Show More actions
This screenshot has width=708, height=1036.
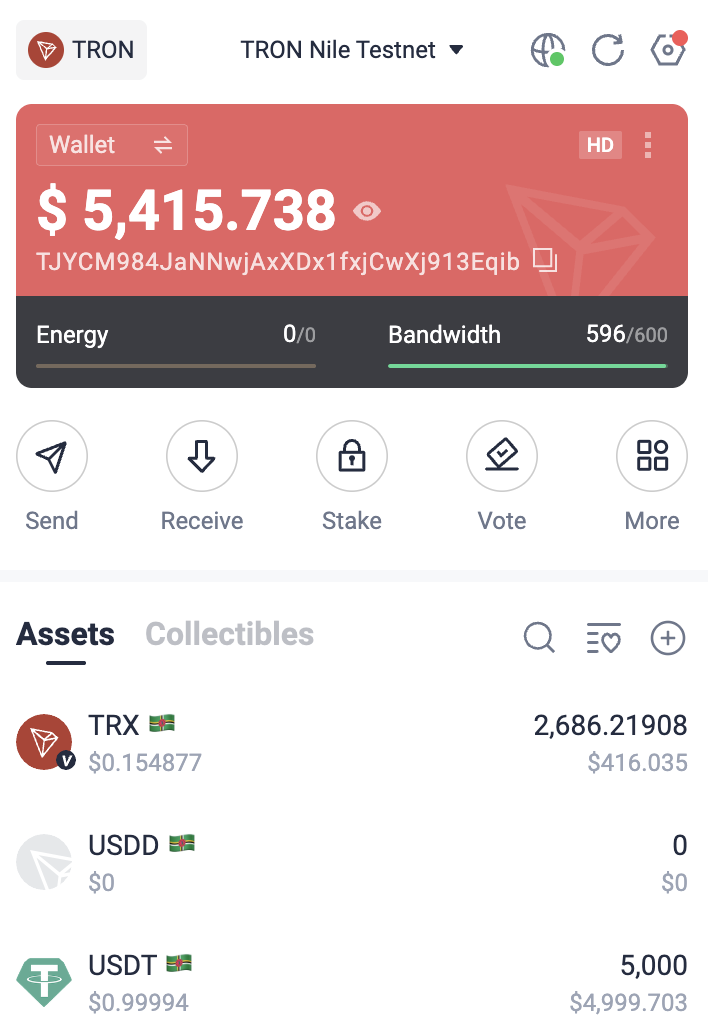point(652,458)
